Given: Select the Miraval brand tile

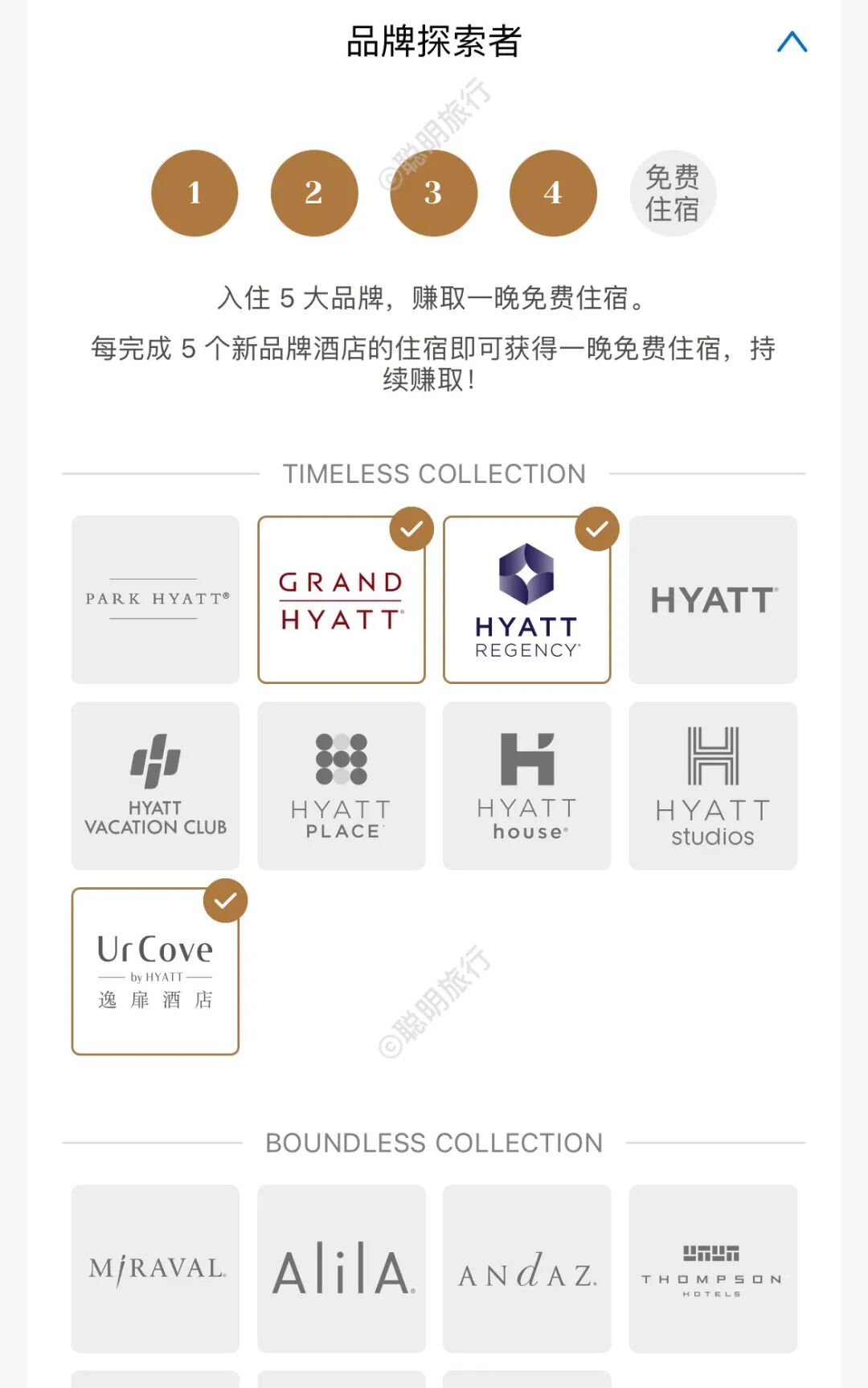Looking at the screenshot, I should [155, 1268].
